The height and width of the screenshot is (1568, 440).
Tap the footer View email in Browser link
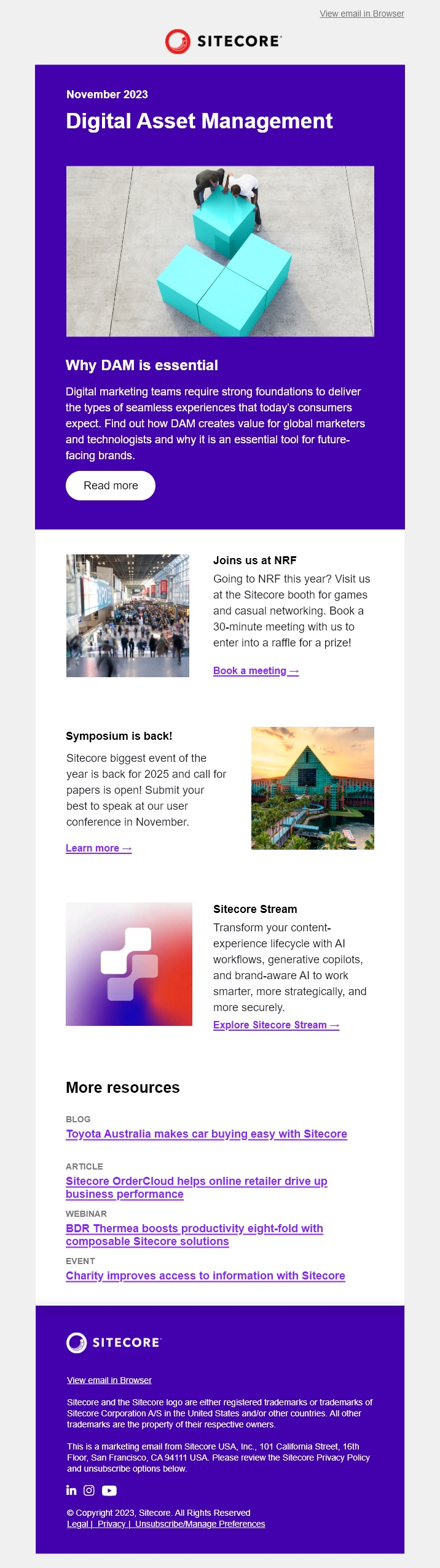pyautogui.click(x=109, y=1380)
